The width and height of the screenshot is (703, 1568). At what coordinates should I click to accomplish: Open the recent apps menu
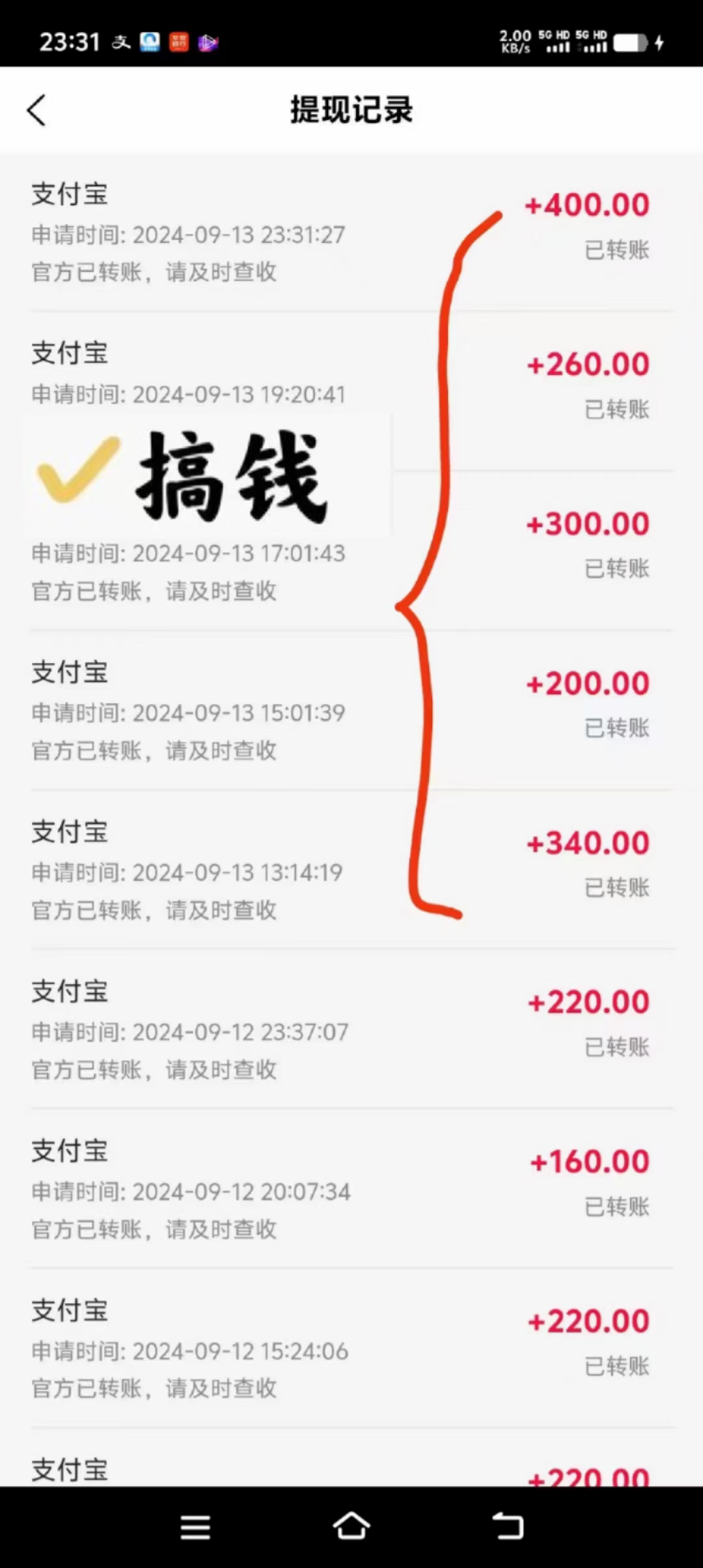click(x=195, y=1527)
